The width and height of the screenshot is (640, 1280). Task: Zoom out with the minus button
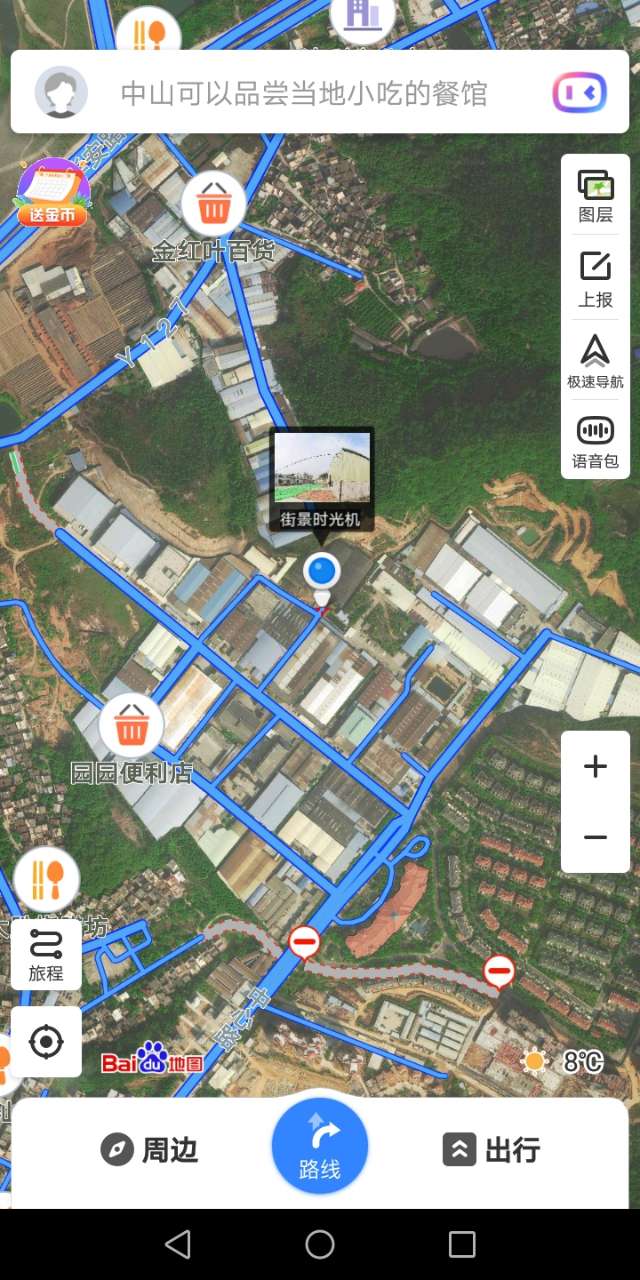(595, 837)
